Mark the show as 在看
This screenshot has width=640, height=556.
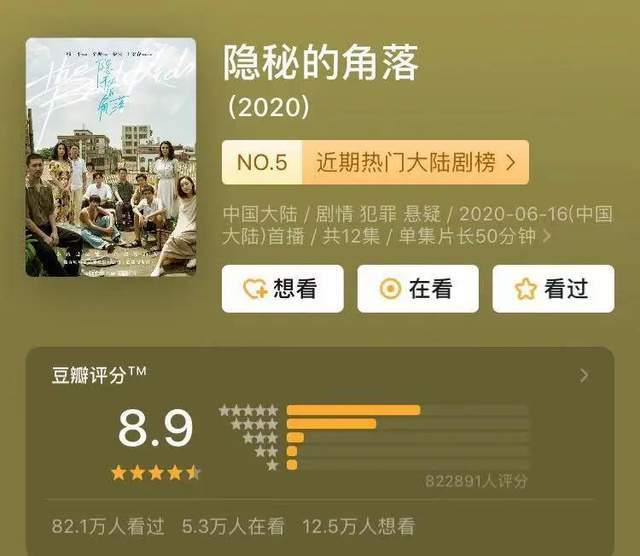(418, 289)
